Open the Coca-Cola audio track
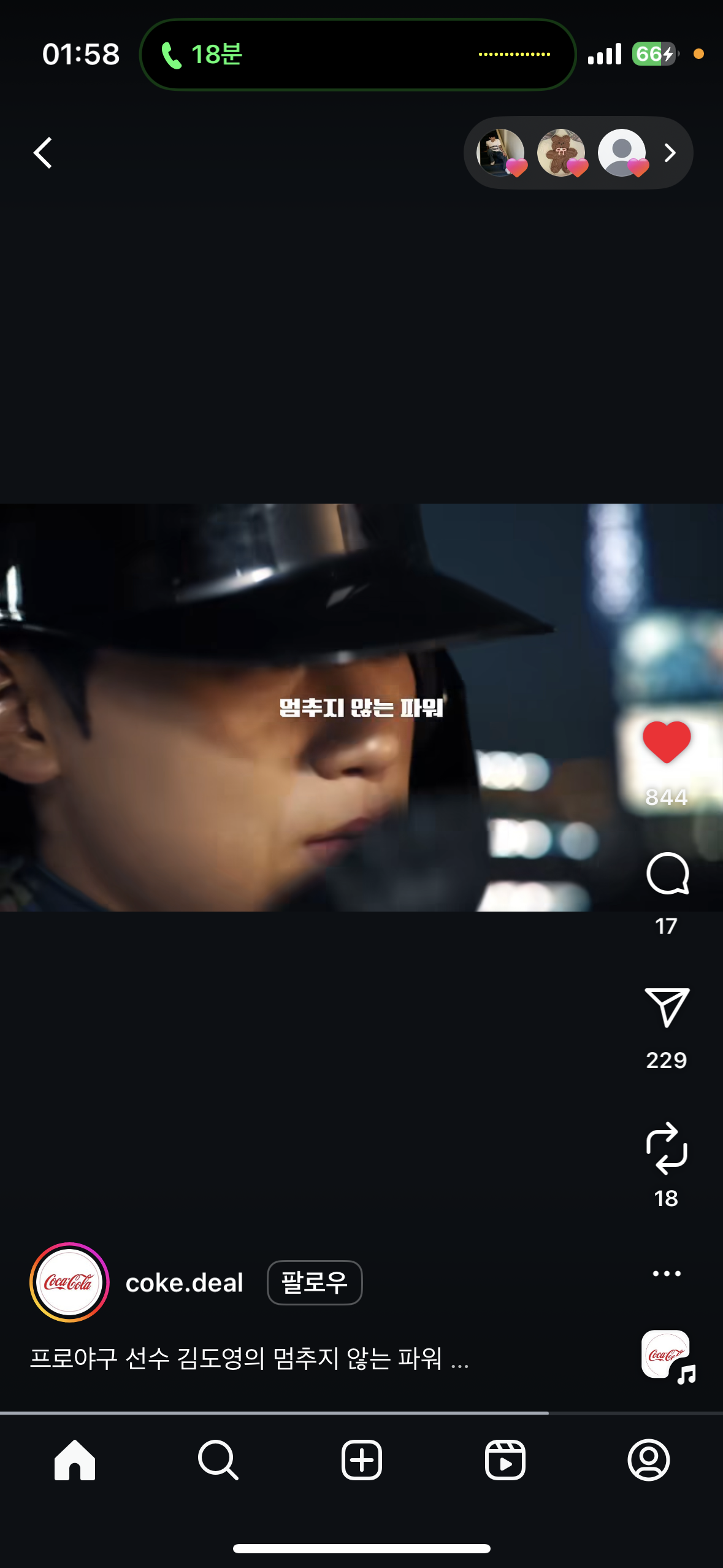 667,1356
